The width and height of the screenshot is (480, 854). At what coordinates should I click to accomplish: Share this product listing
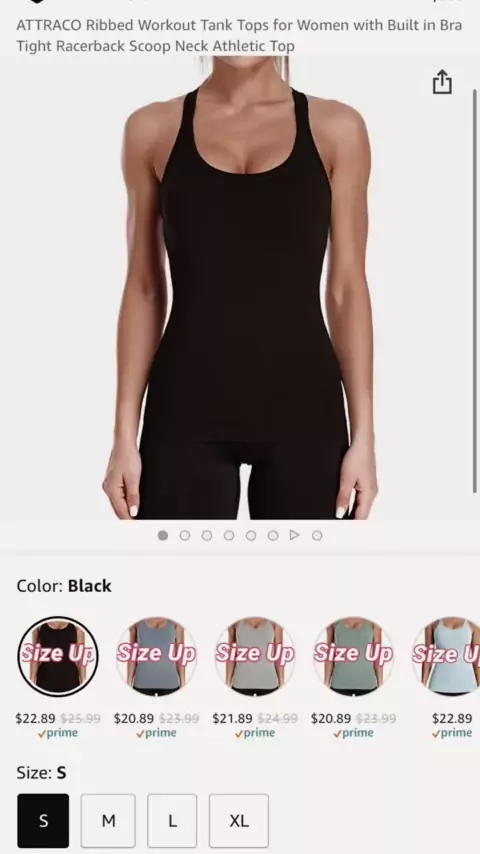click(x=442, y=82)
